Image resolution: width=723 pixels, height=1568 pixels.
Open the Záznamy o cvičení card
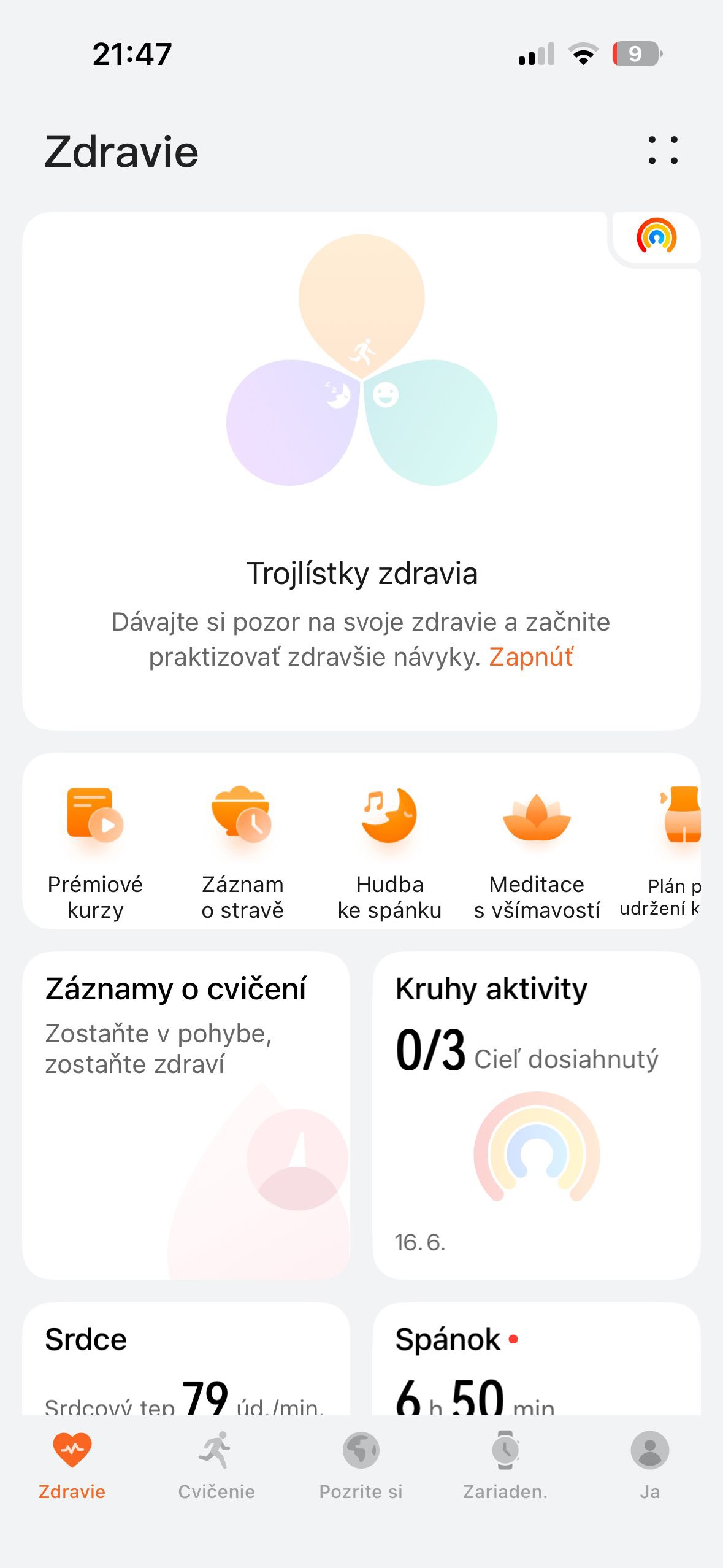click(186, 1115)
